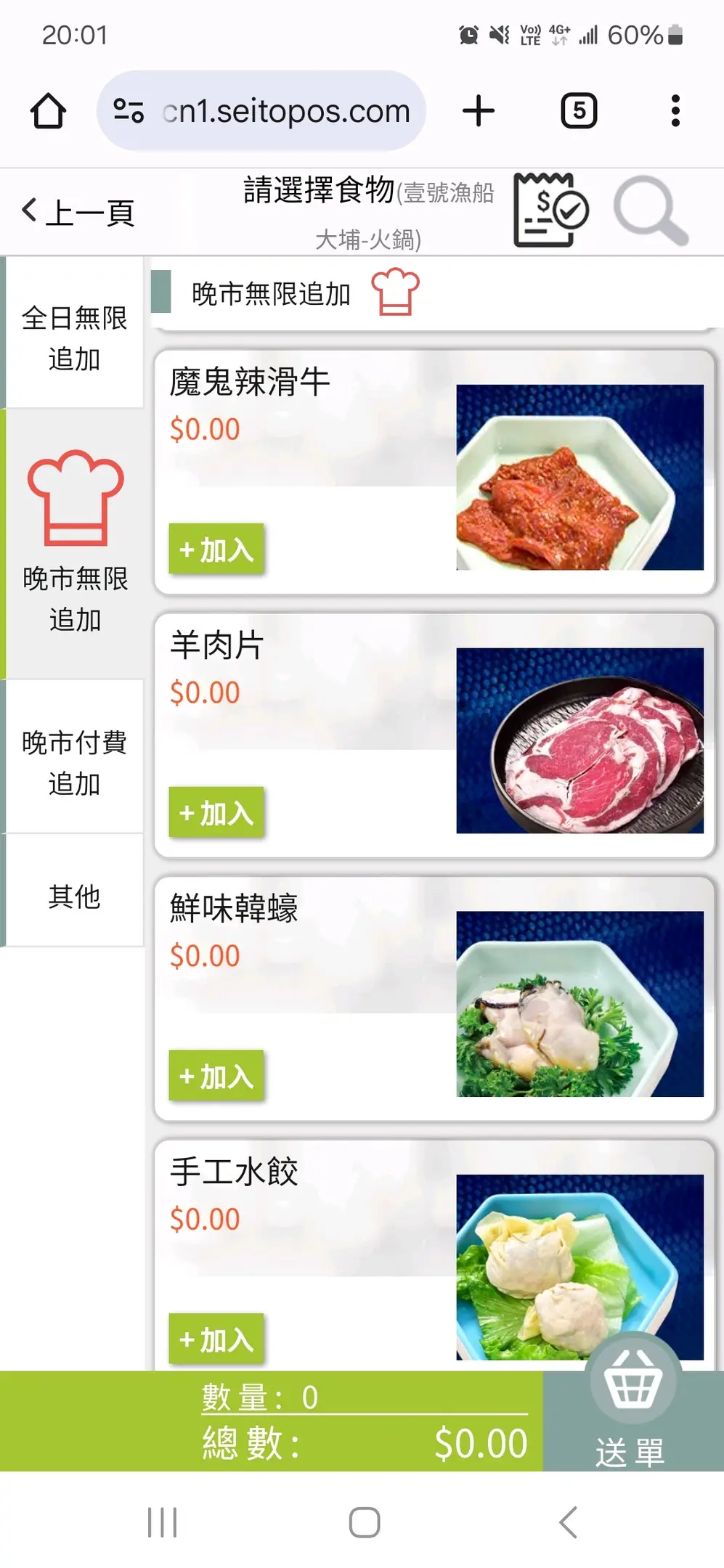Image resolution: width=724 pixels, height=1568 pixels.
Task: Add 手工水餃 to the order
Action: pos(216,1339)
